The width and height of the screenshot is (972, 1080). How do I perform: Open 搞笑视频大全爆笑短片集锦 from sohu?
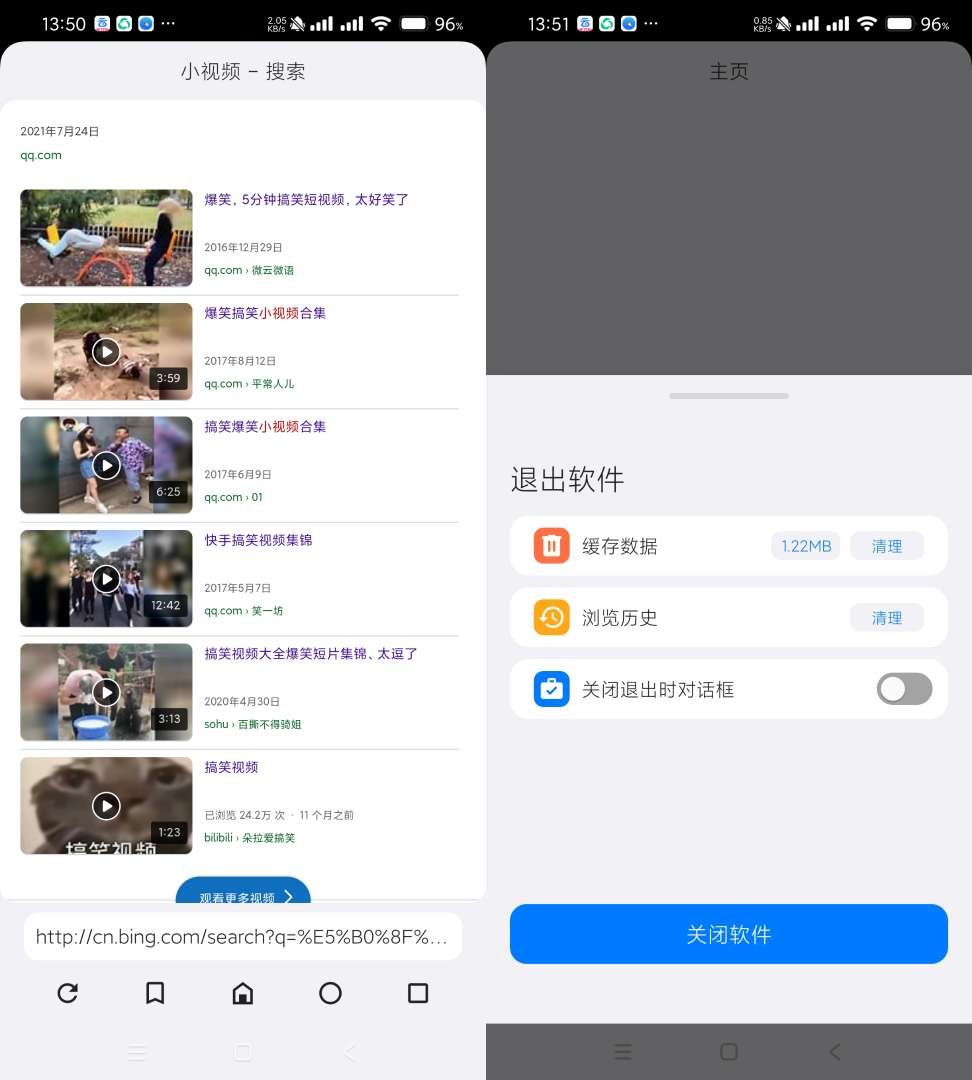(x=310, y=654)
